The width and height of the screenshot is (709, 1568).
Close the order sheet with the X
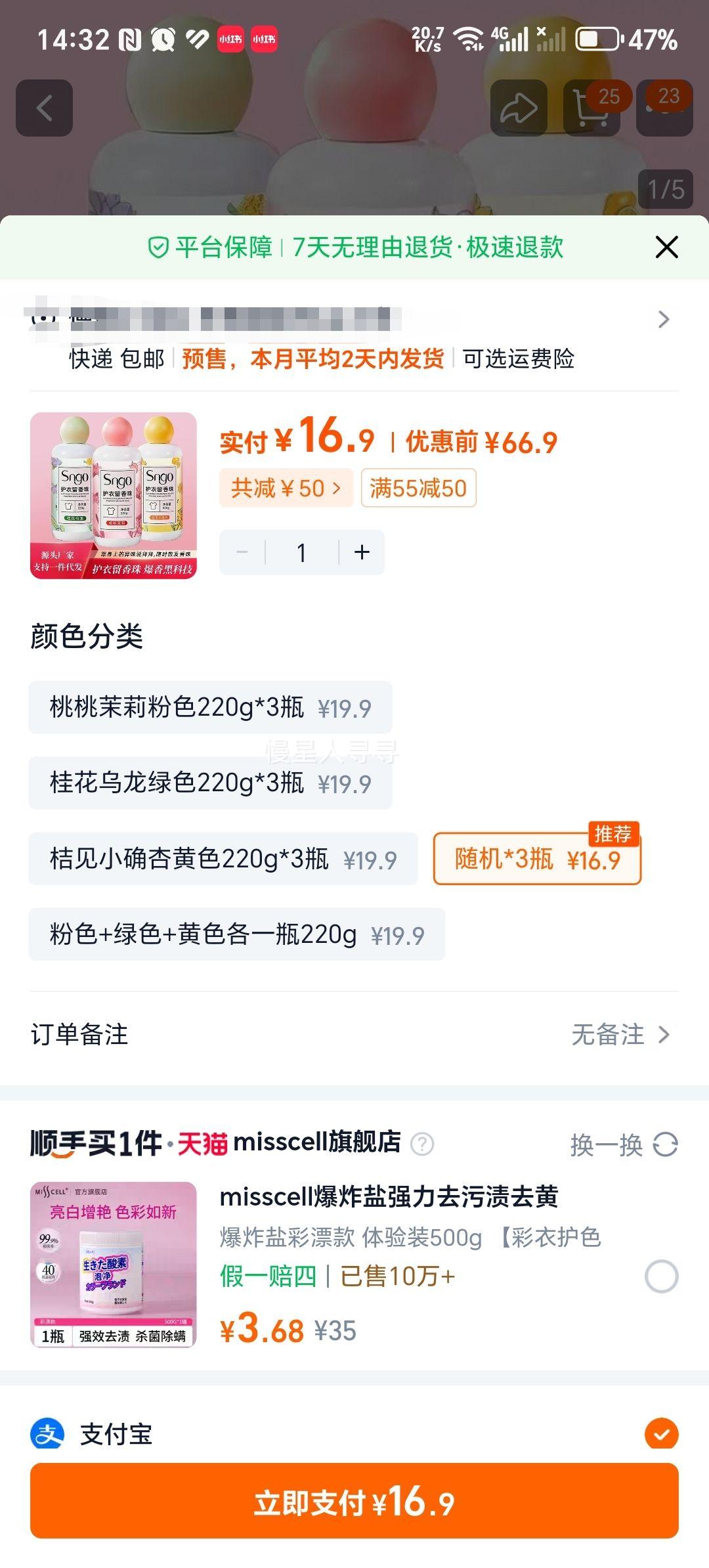pos(666,248)
